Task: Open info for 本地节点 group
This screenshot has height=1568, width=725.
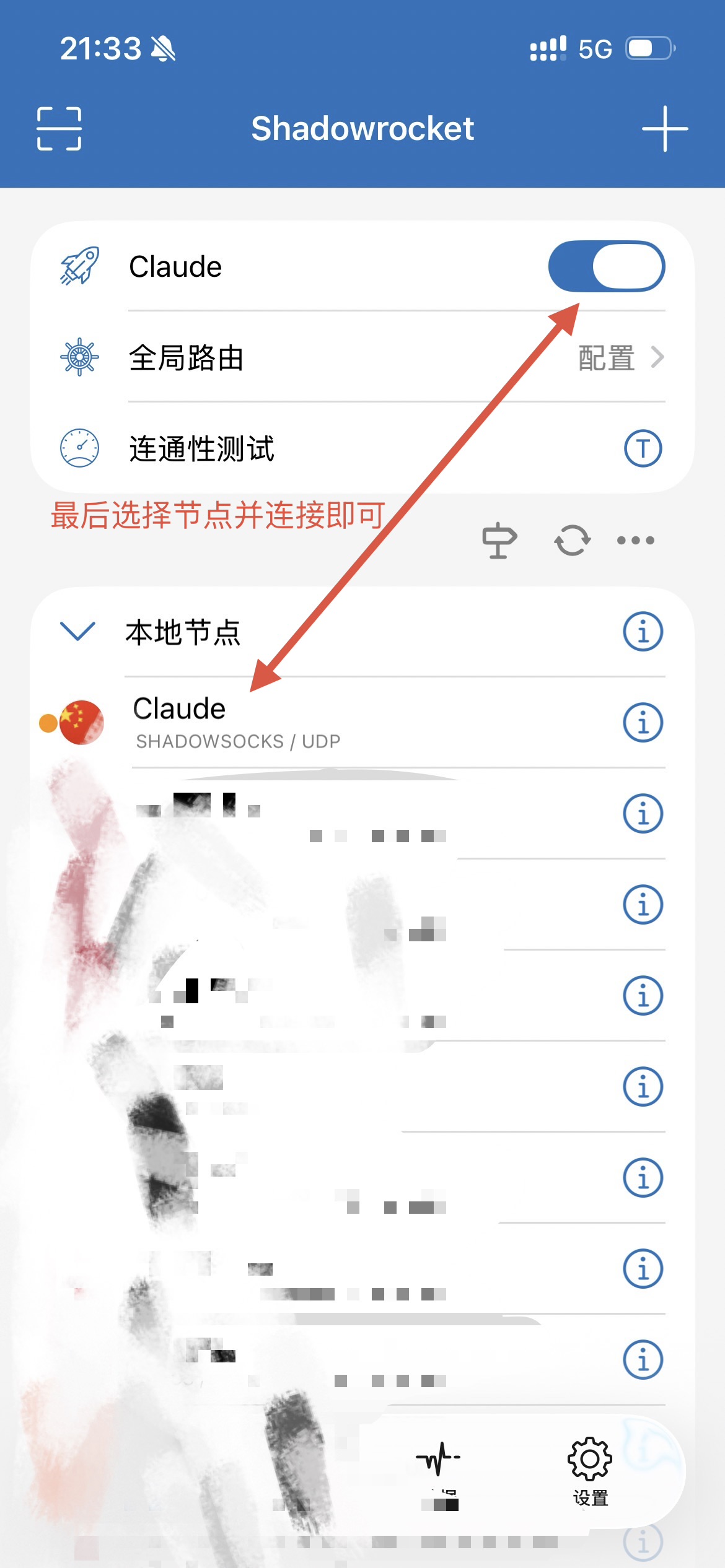Action: pyautogui.click(x=643, y=632)
